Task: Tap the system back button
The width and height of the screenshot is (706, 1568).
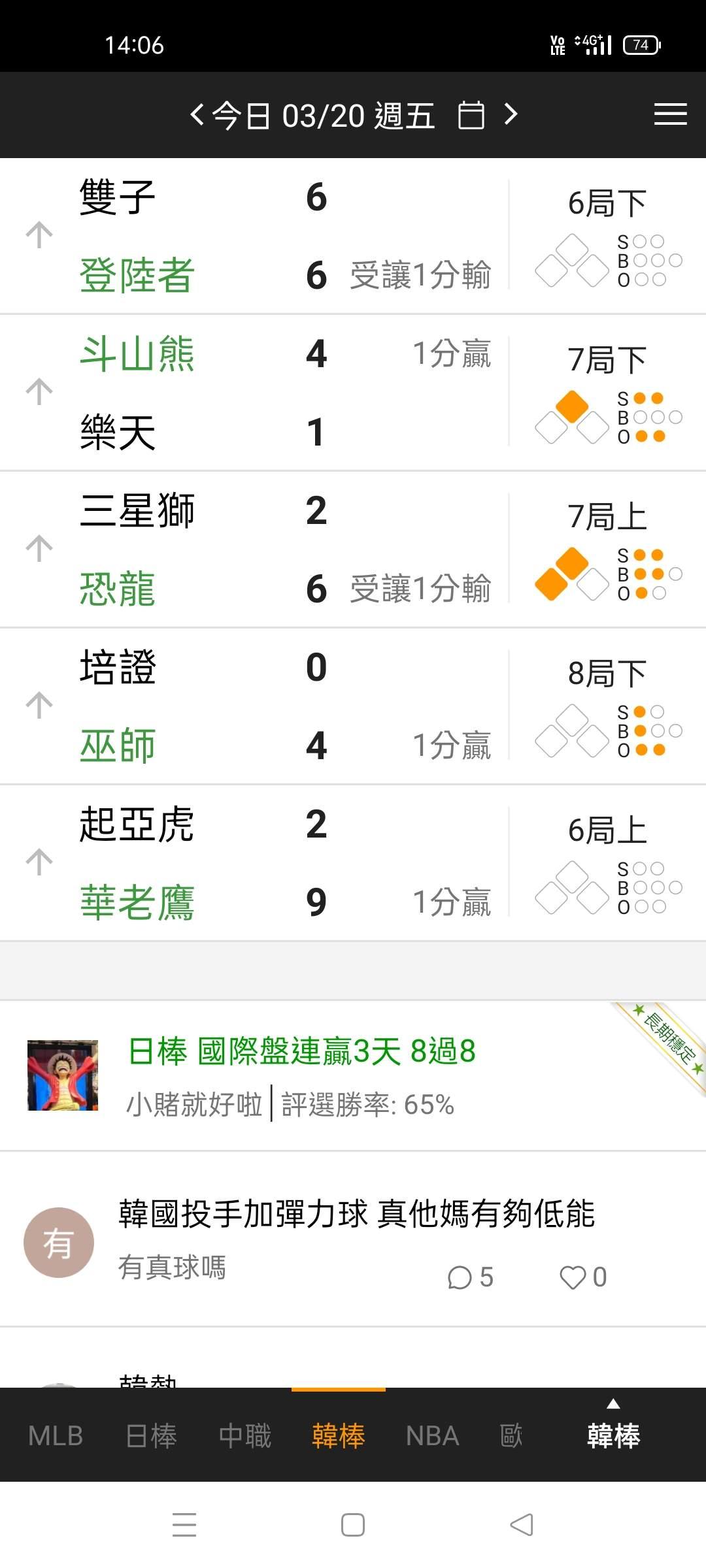Action: pyautogui.click(x=522, y=1525)
